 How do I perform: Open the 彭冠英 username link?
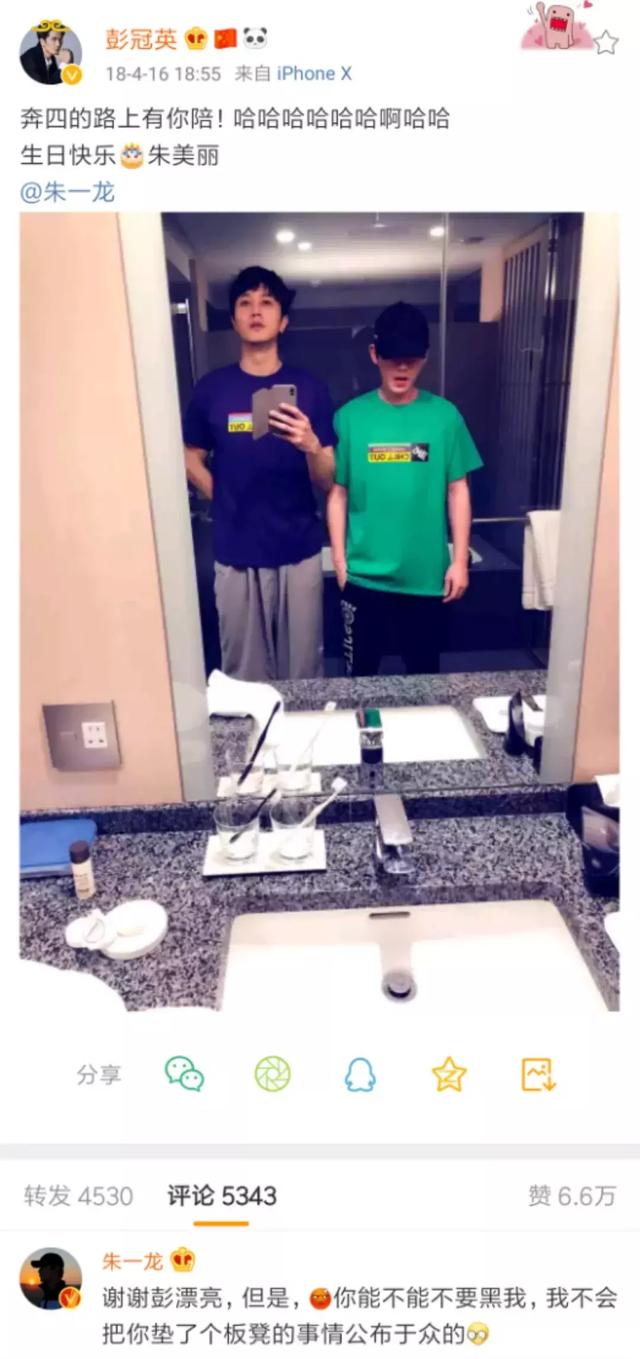point(140,39)
